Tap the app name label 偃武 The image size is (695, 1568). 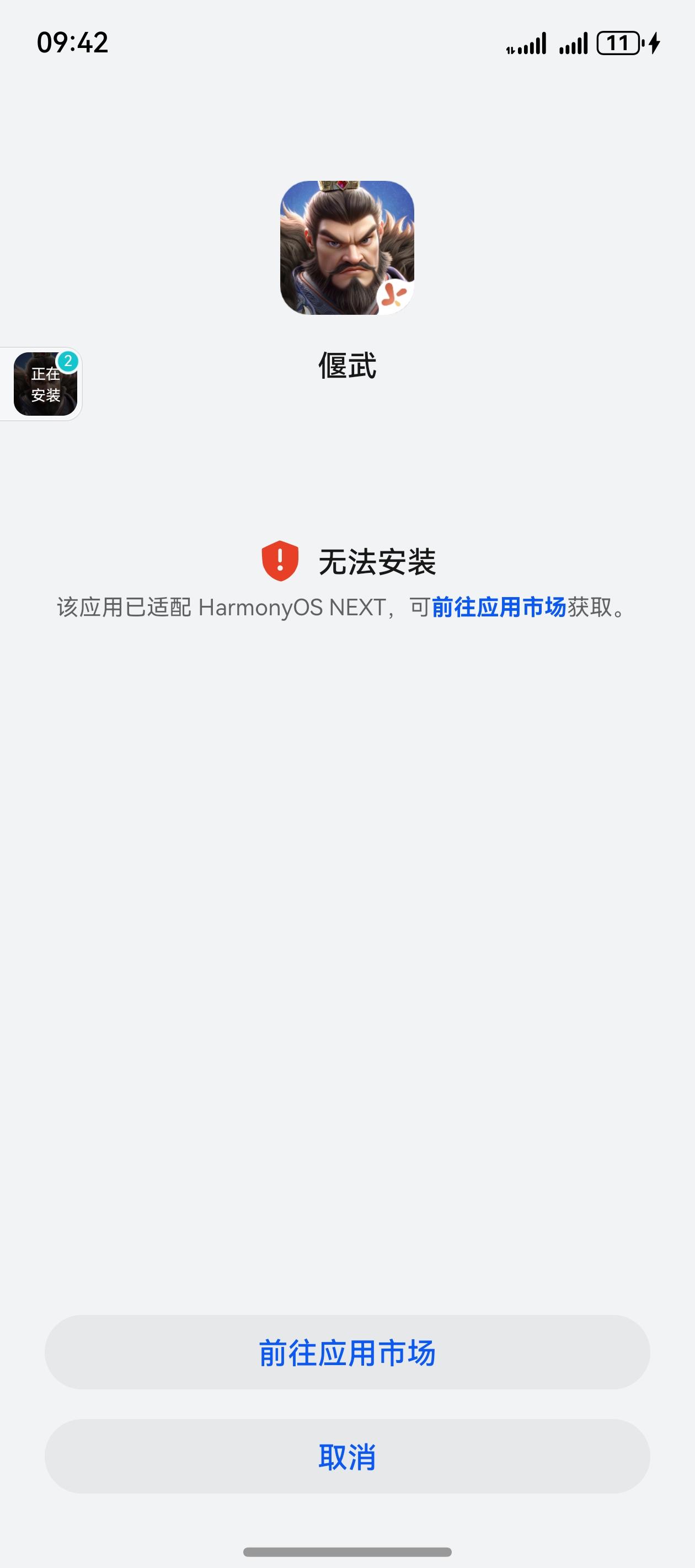click(x=347, y=363)
